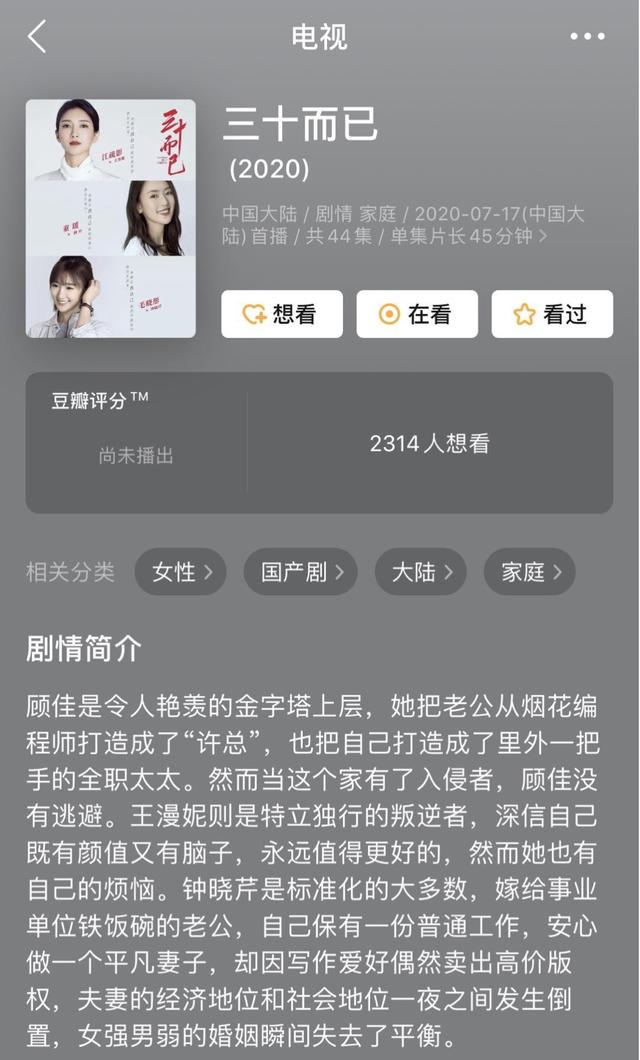Open the 家庭 category chip
This screenshot has height=1060, width=640.
(529, 572)
